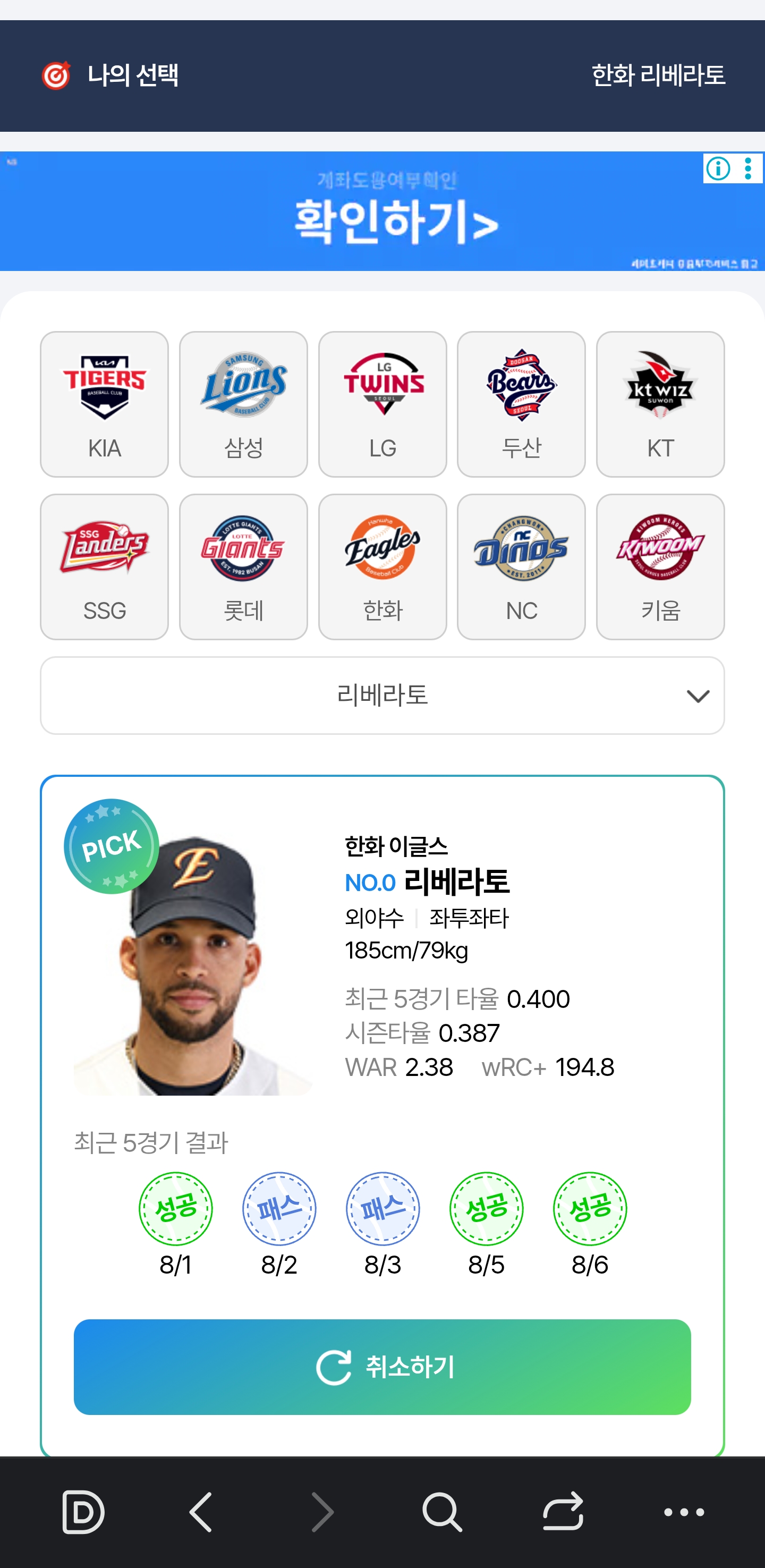Choose the 삼성 Lions team
Image resolution: width=765 pixels, height=1568 pixels.
243,404
